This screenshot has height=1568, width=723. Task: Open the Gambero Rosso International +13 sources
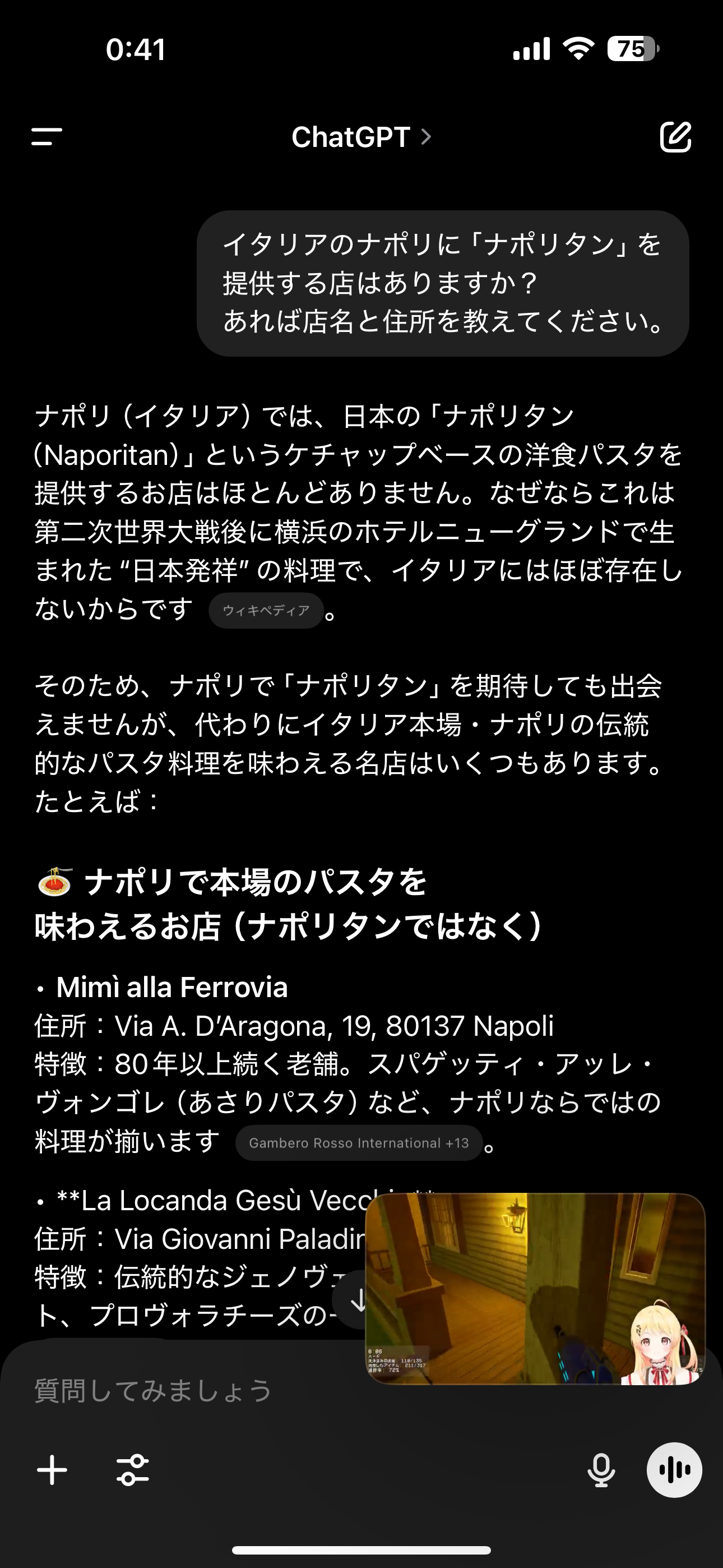(x=359, y=1143)
